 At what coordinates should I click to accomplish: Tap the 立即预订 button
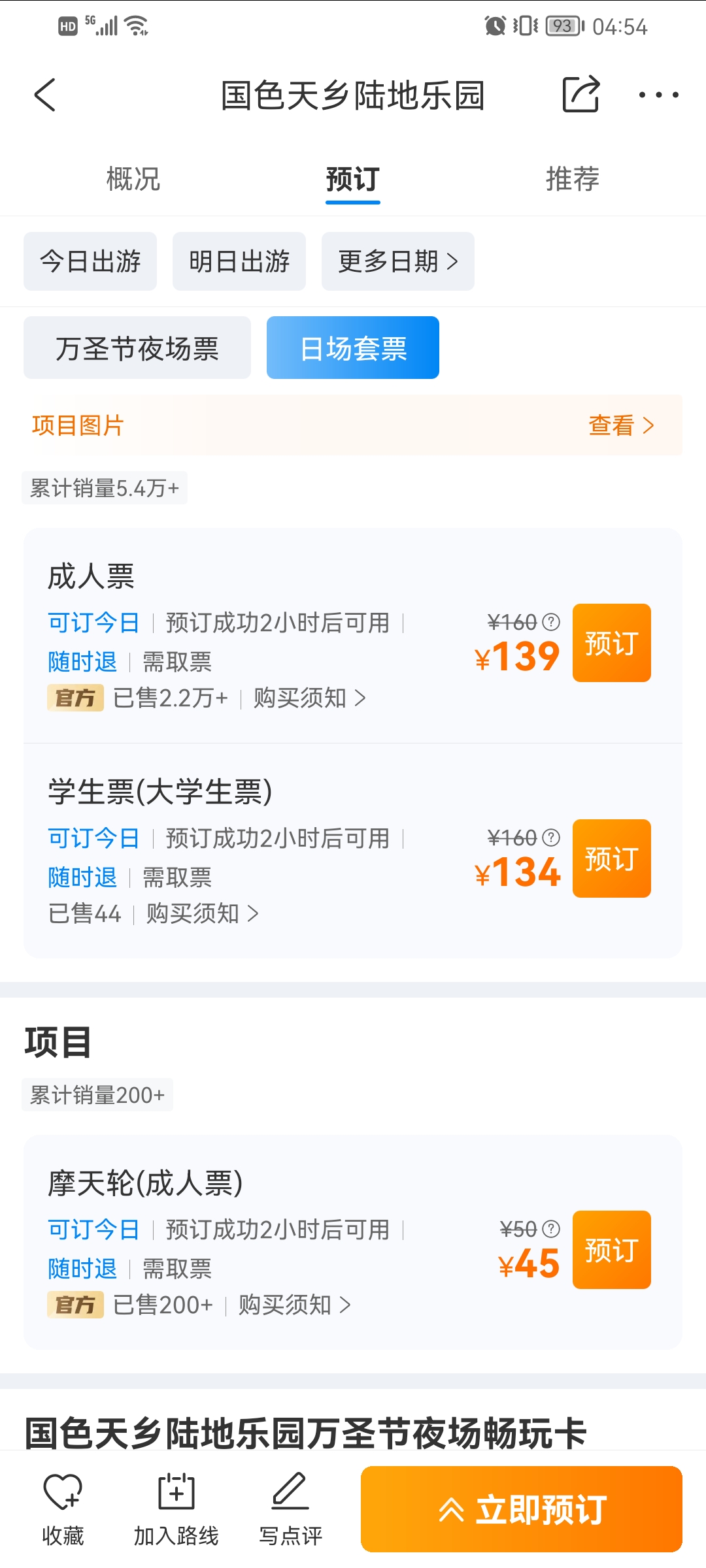522,1509
